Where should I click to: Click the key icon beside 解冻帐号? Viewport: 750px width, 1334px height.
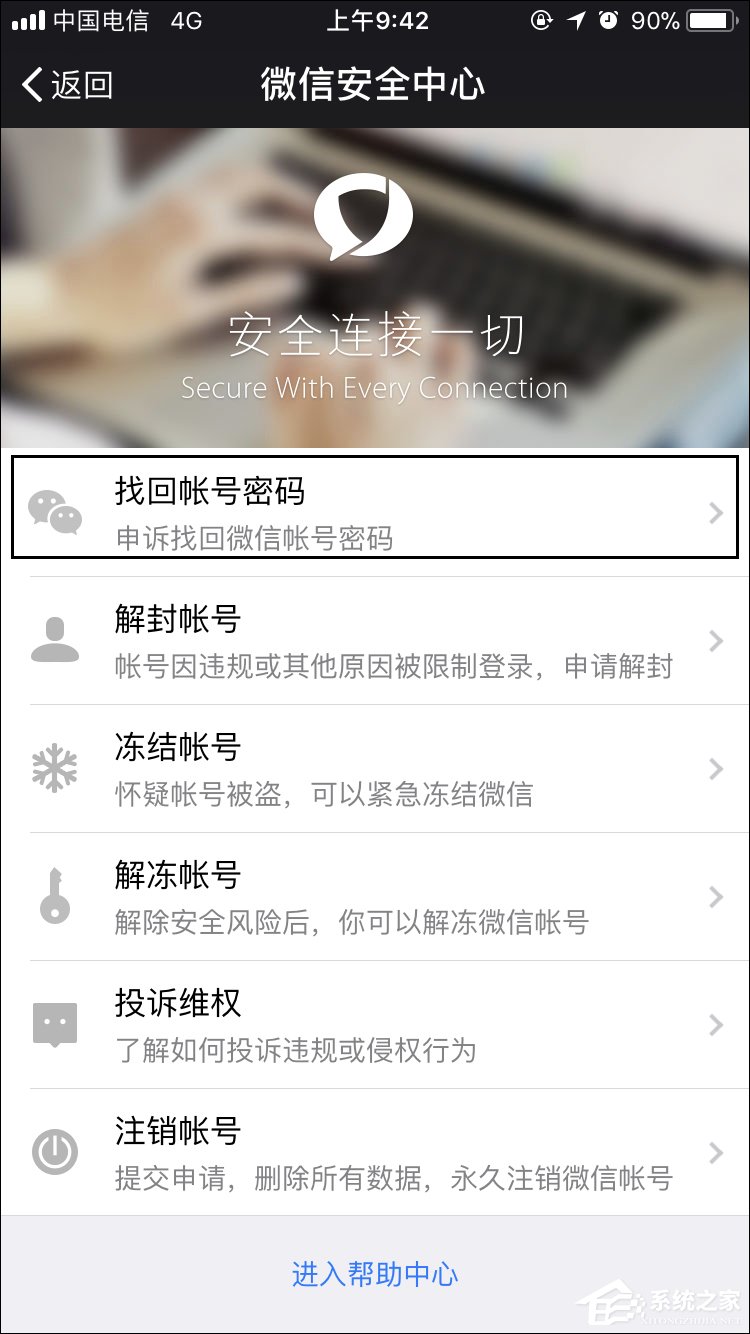coord(56,896)
